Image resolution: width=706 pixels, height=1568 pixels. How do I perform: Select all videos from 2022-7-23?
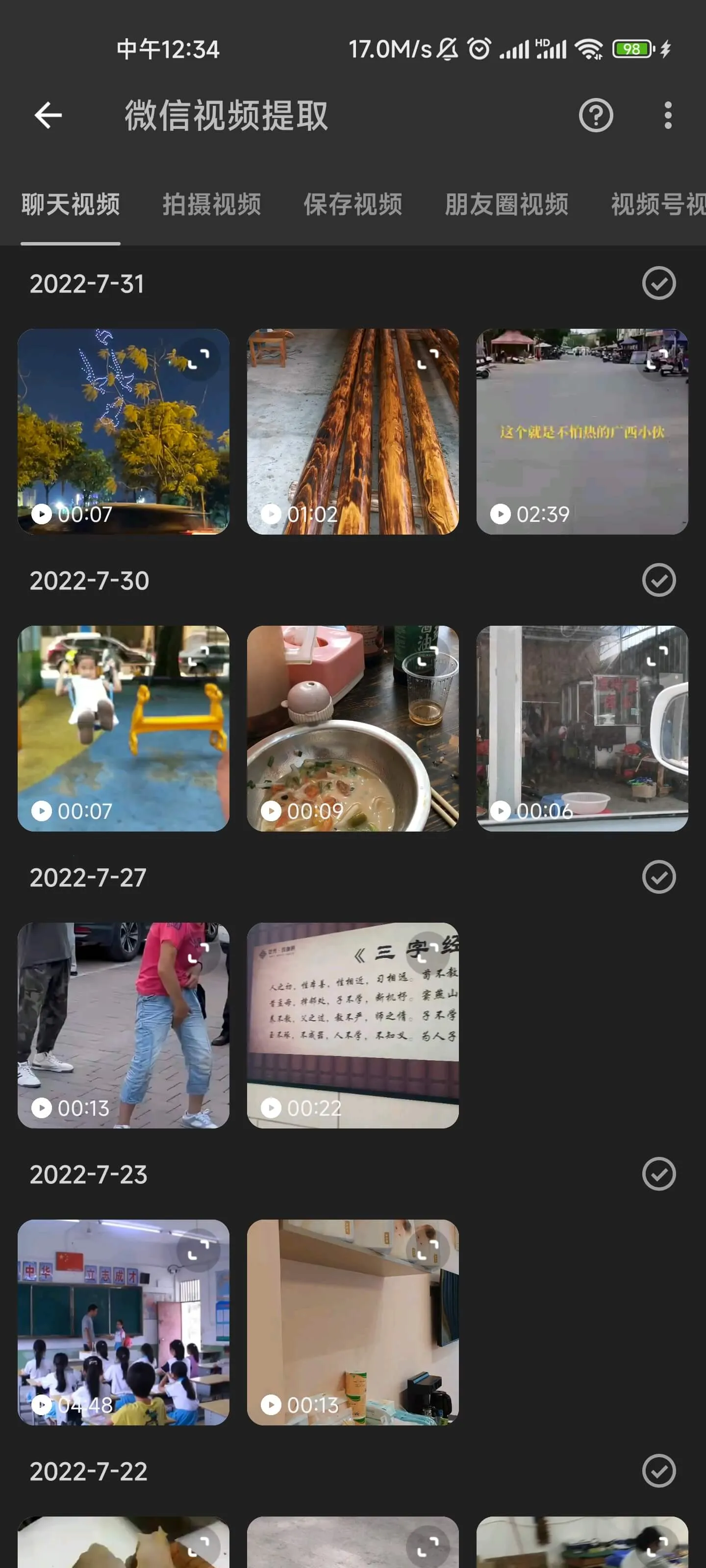click(x=658, y=1174)
